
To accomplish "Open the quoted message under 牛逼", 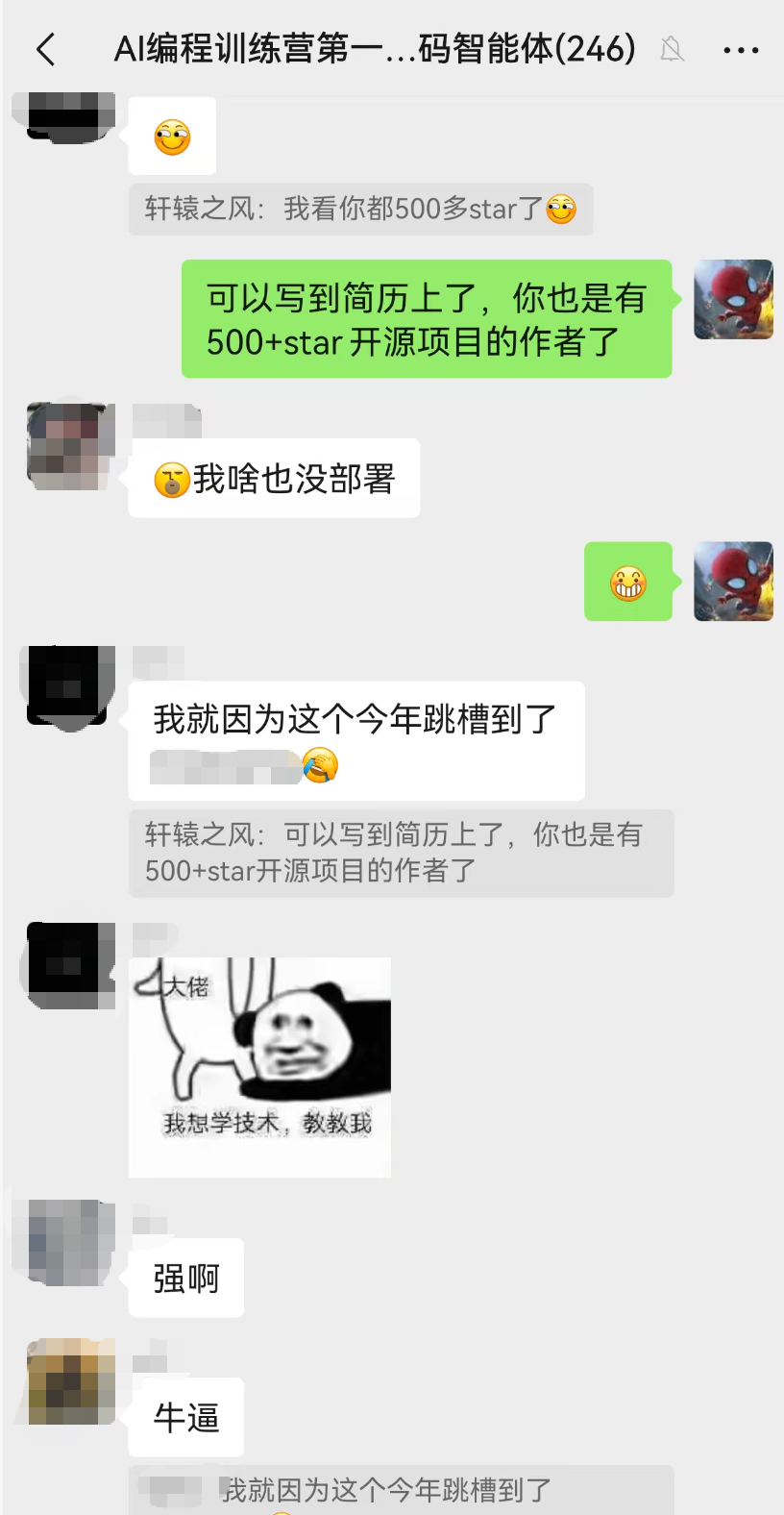I will pyautogui.click(x=401, y=1490).
